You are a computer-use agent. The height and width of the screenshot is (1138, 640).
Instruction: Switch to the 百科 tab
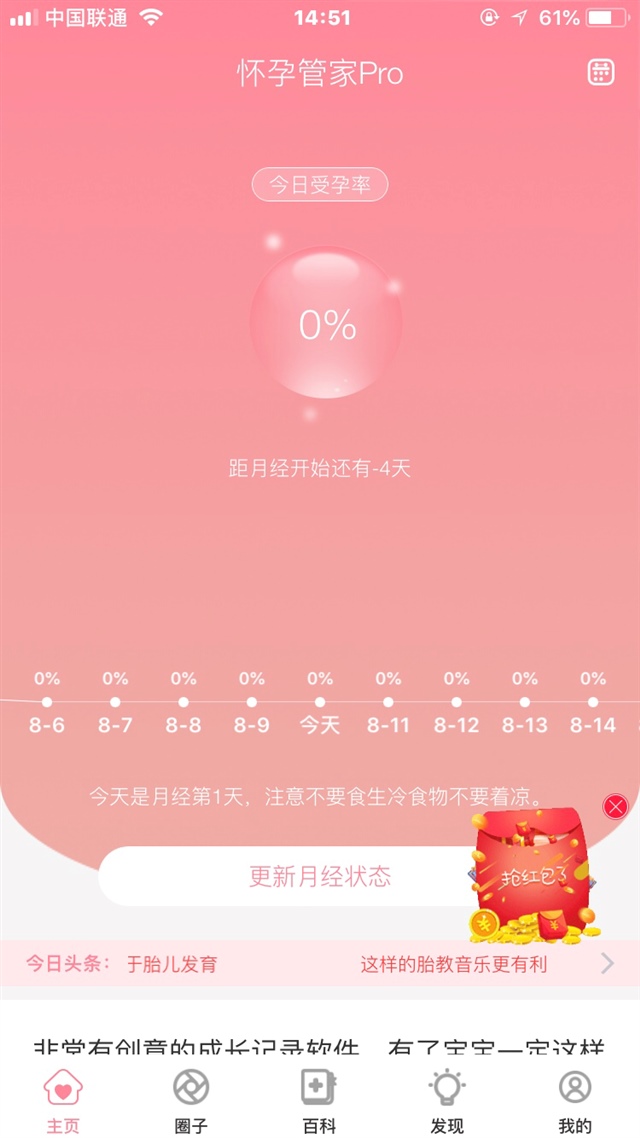320,1100
